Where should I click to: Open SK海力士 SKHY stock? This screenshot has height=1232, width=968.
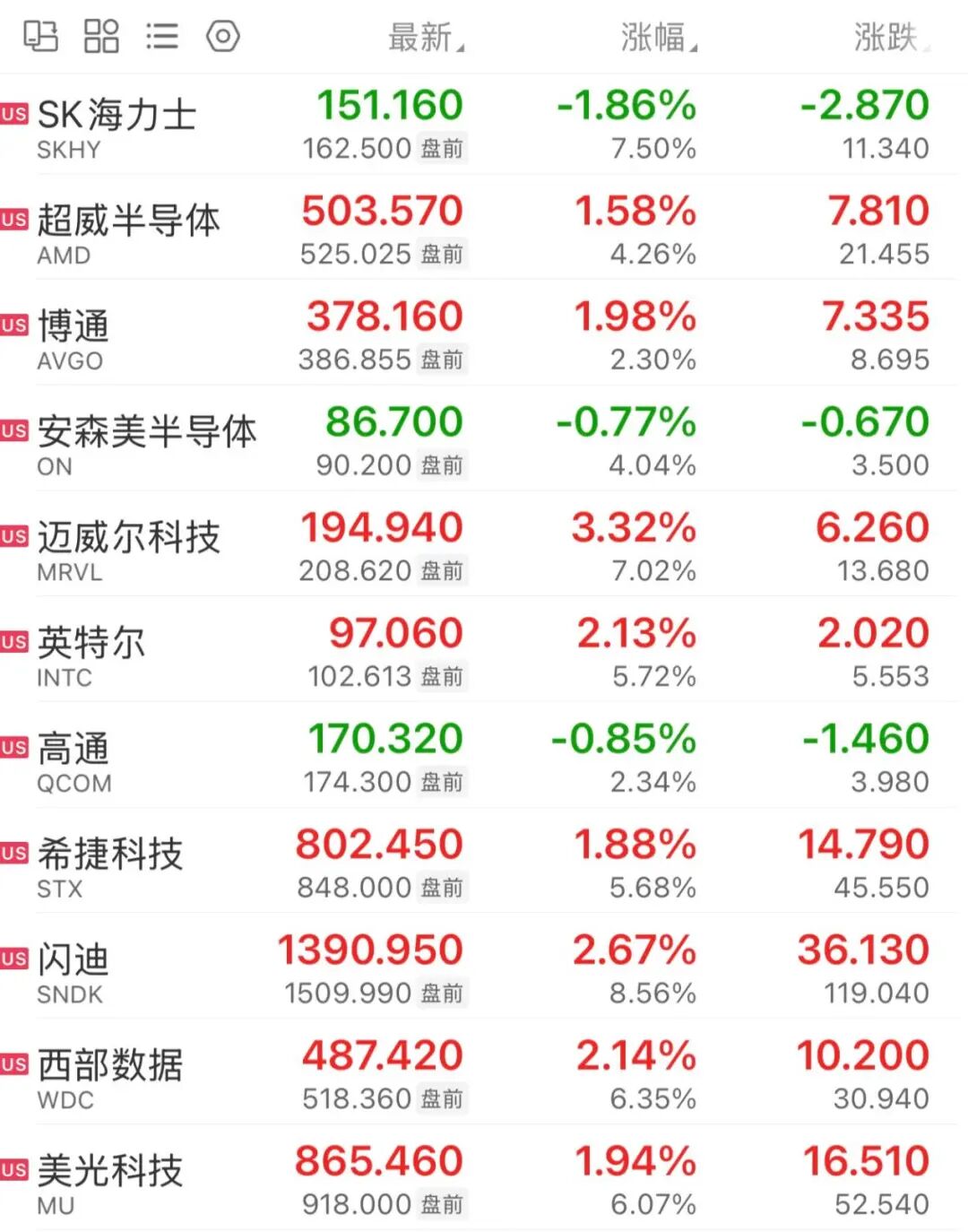[x=484, y=125]
